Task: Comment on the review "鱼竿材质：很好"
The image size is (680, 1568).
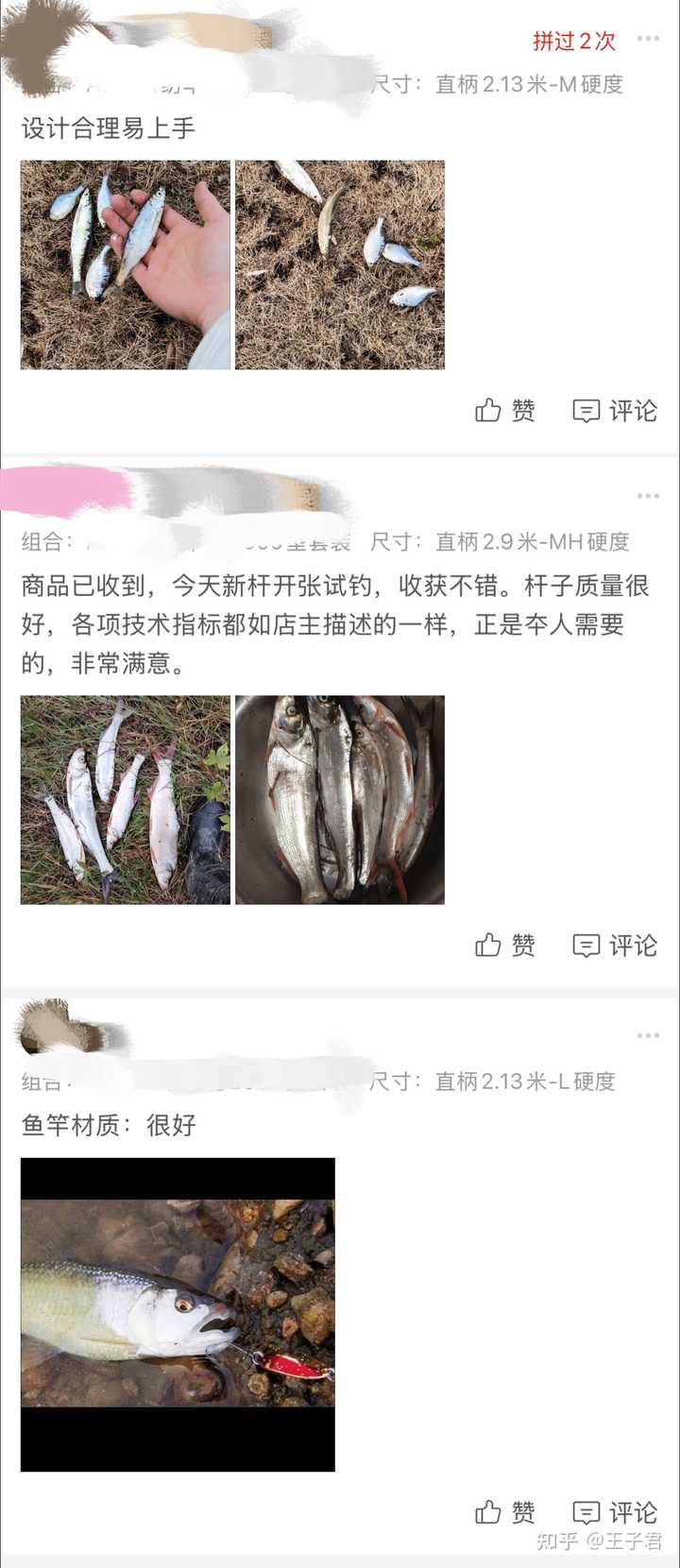Action: (x=615, y=1512)
